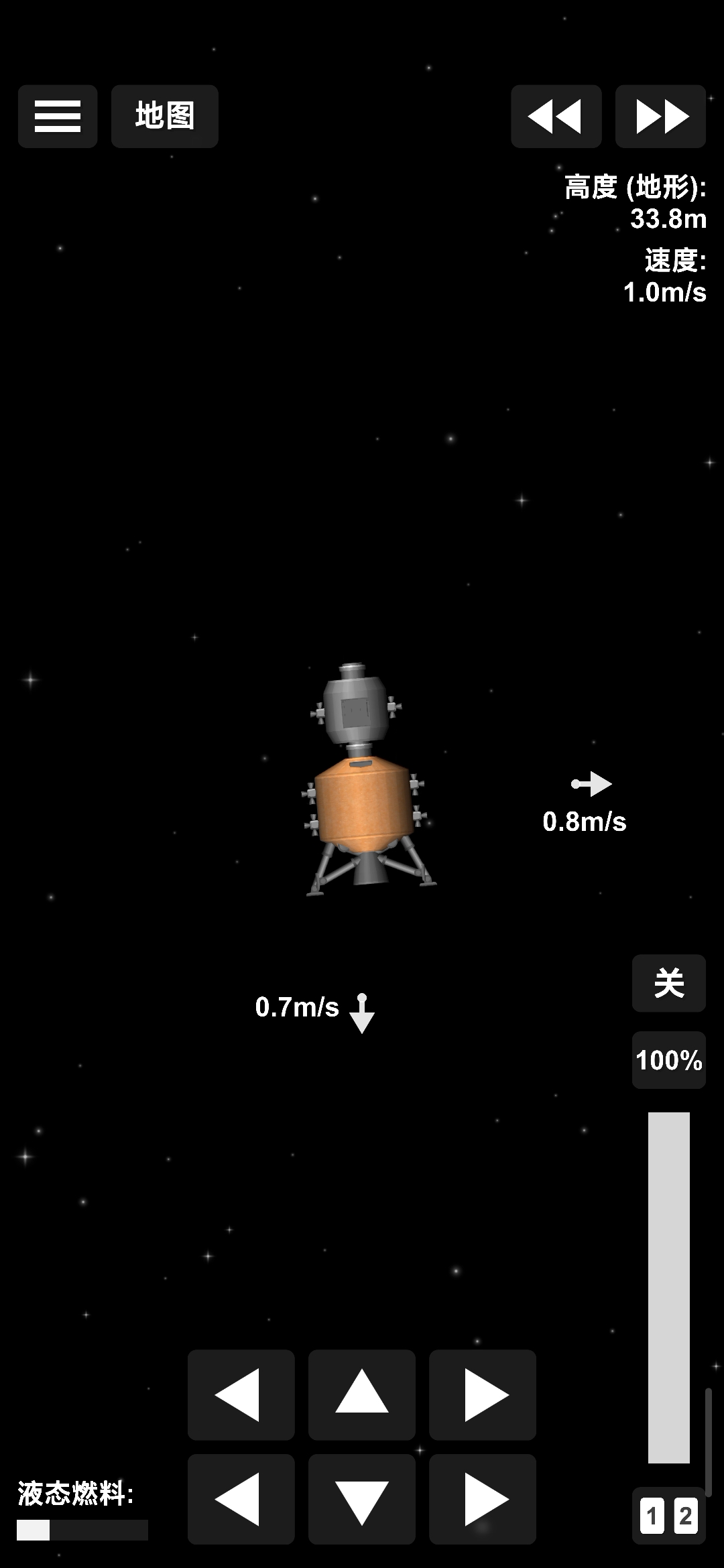Slow down time warp with the rewind button
The width and height of the screenshot is (724, 1568).
click(x=556, y=116)
